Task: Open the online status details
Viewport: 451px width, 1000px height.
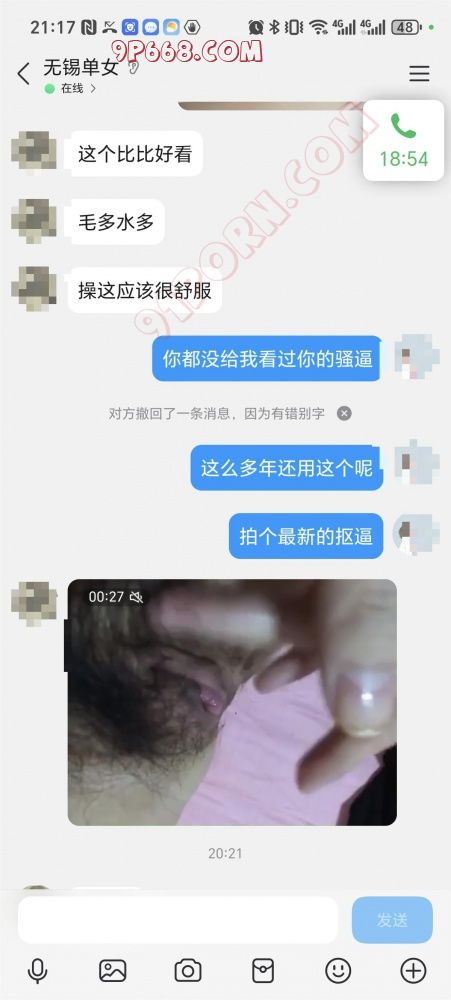Action: tap(71, 89)
